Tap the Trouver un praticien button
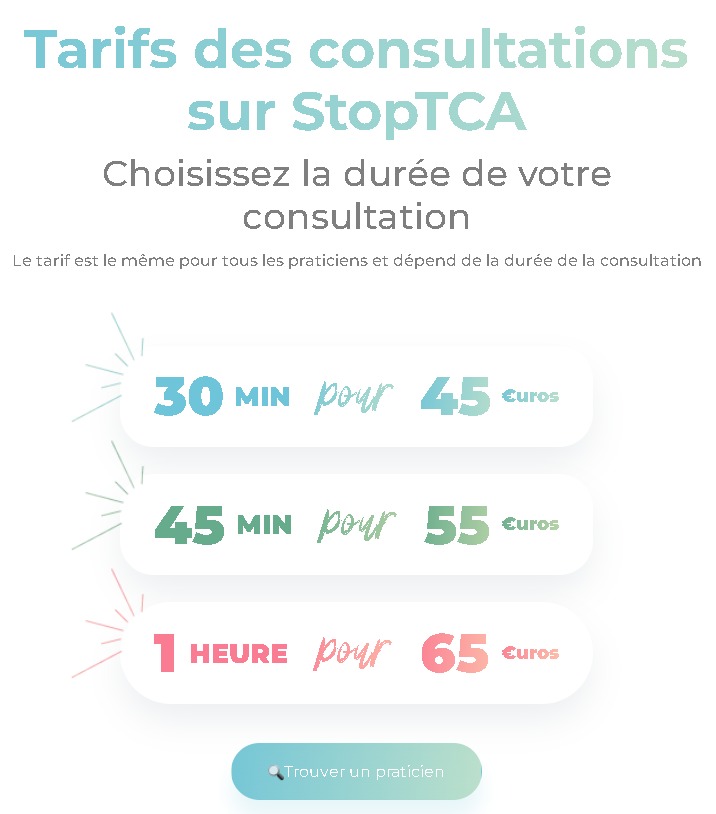Viewport: 716px width, 814px height. point(356,771)
